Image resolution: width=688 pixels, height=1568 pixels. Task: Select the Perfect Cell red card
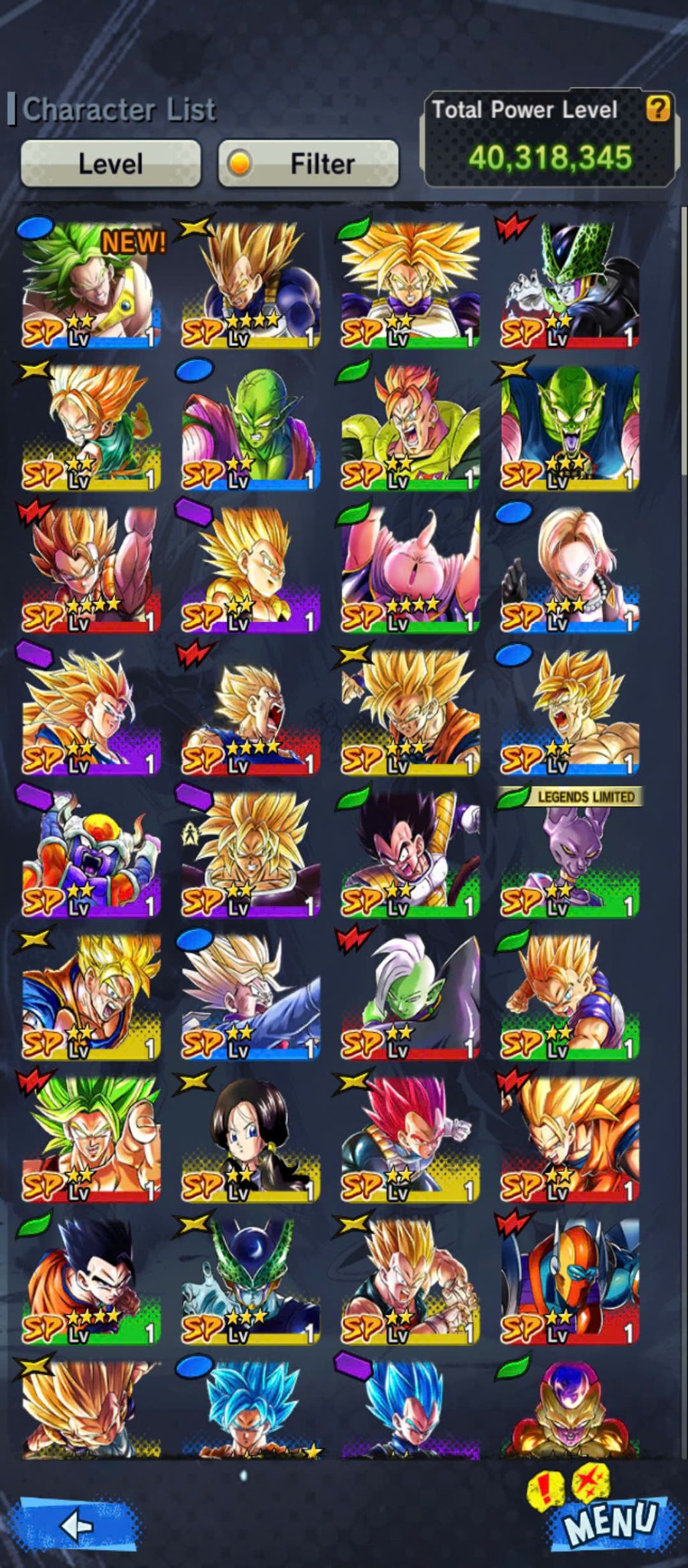pyautogui.click(x=570, y=285)
